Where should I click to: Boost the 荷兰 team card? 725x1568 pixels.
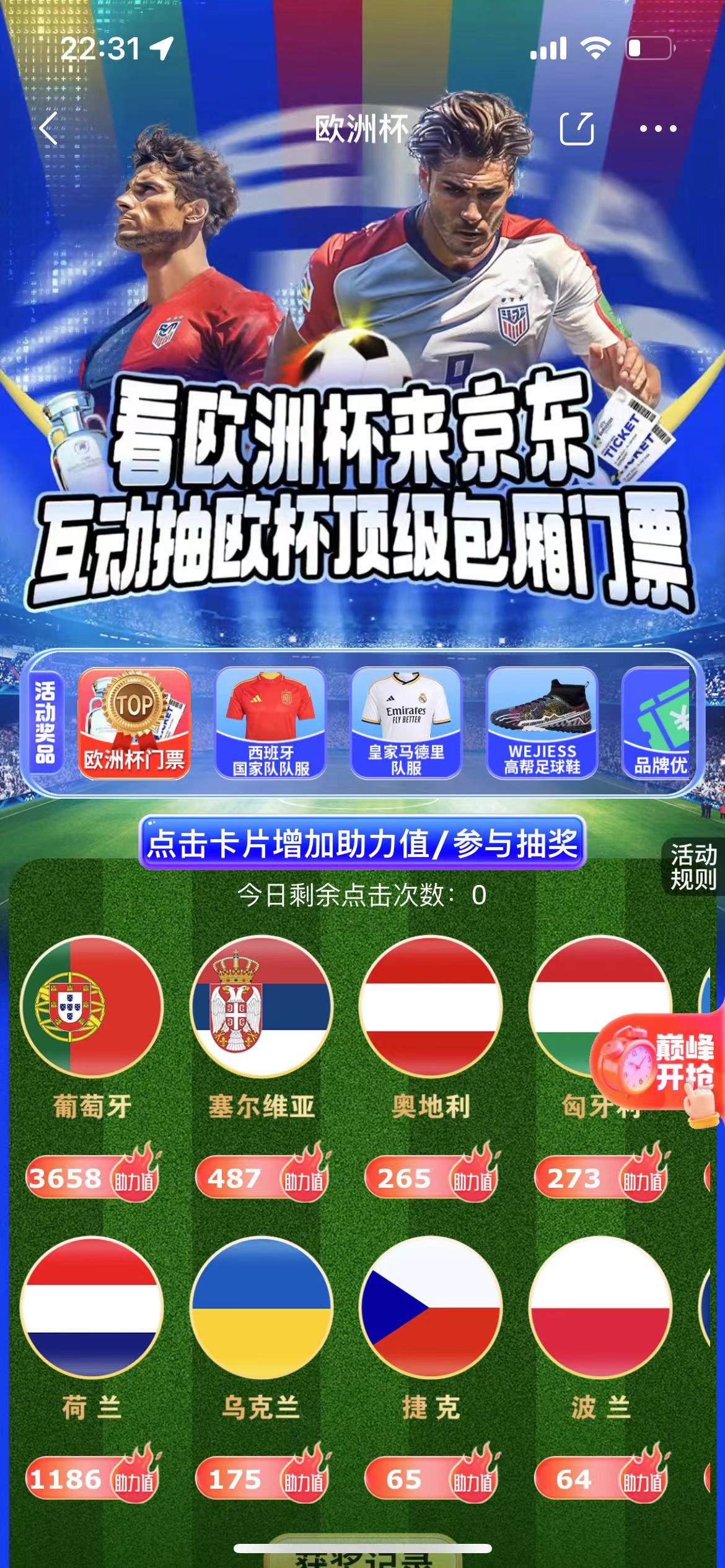pos(92,1307)
